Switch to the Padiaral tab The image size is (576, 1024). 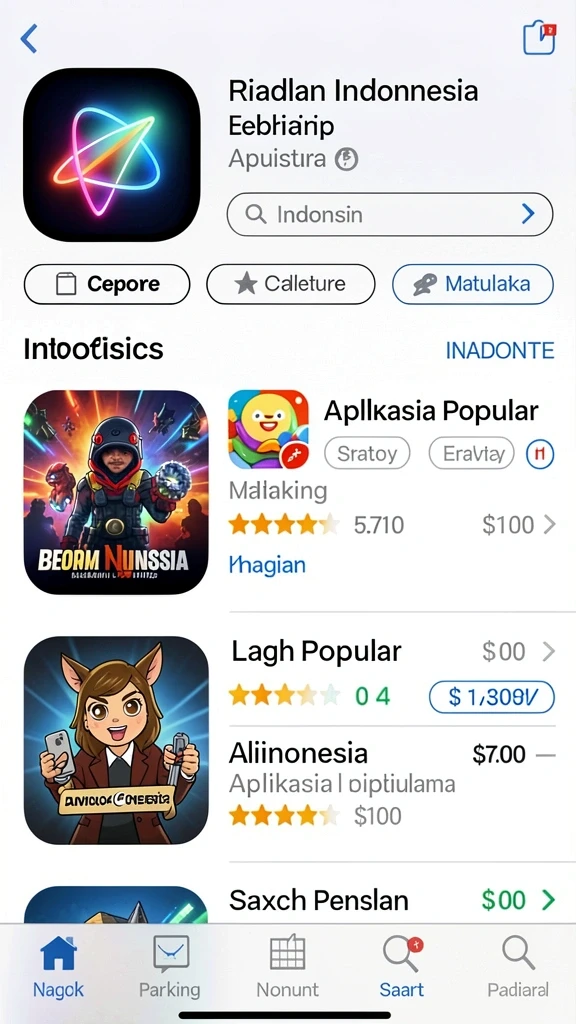[x=518, y=967]
